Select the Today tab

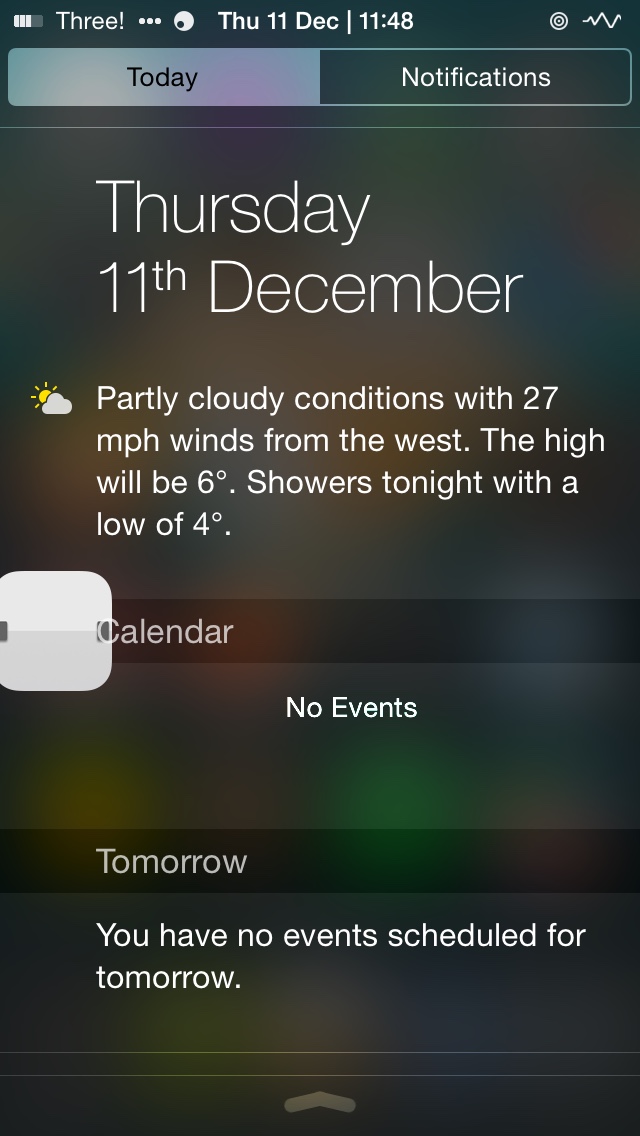164,77
